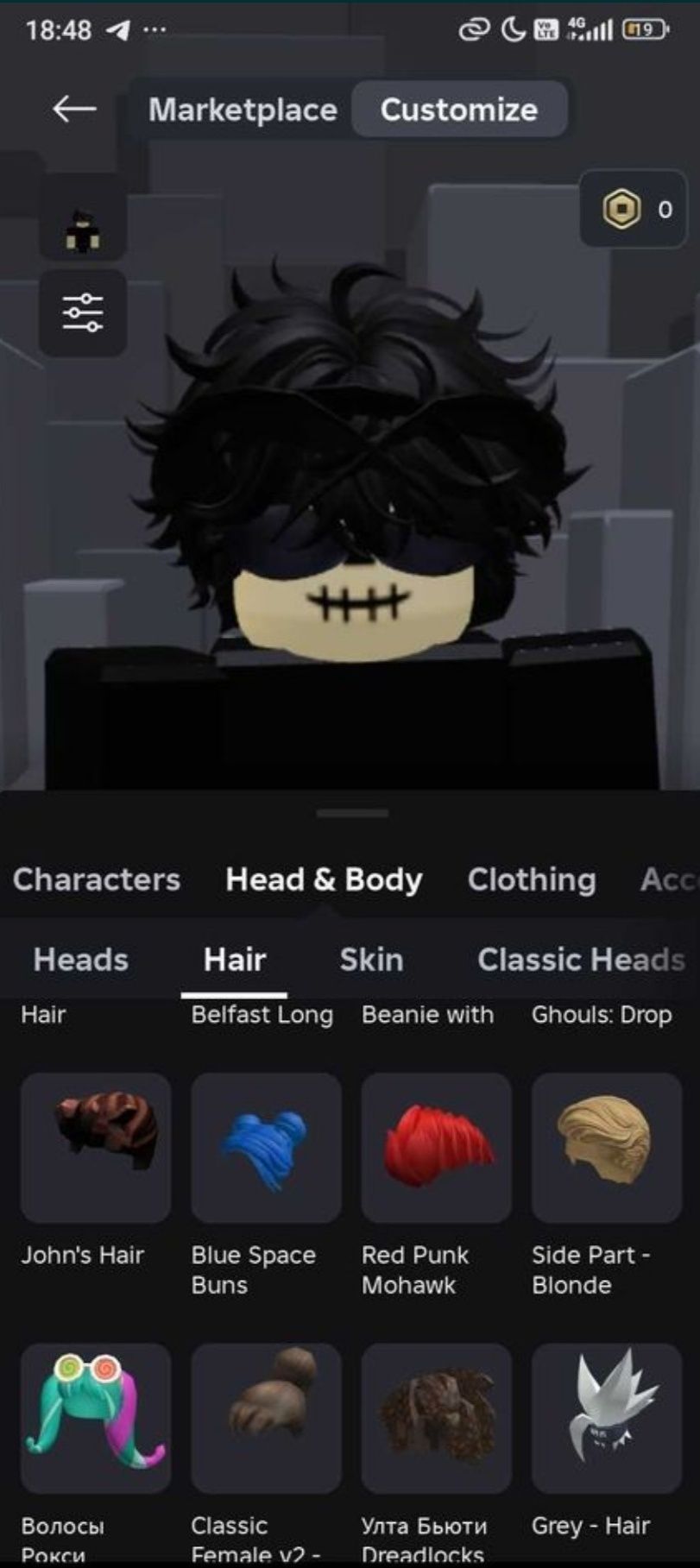This screenshot has height=1568, width=700.
Task: Open avatar settings sliders icon
Action: click(x=83, y=312)
